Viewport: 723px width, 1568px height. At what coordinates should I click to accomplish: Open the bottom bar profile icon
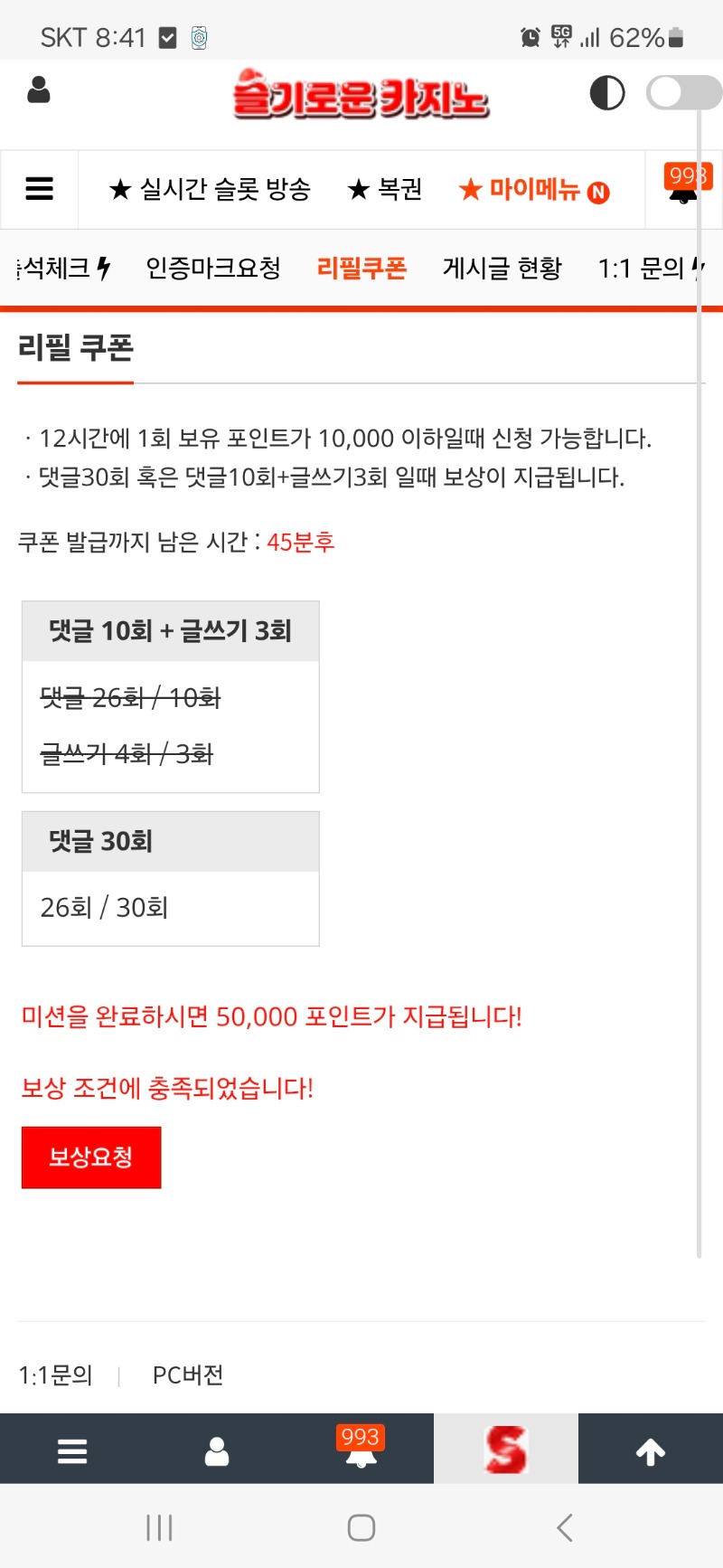[217, 1451]
